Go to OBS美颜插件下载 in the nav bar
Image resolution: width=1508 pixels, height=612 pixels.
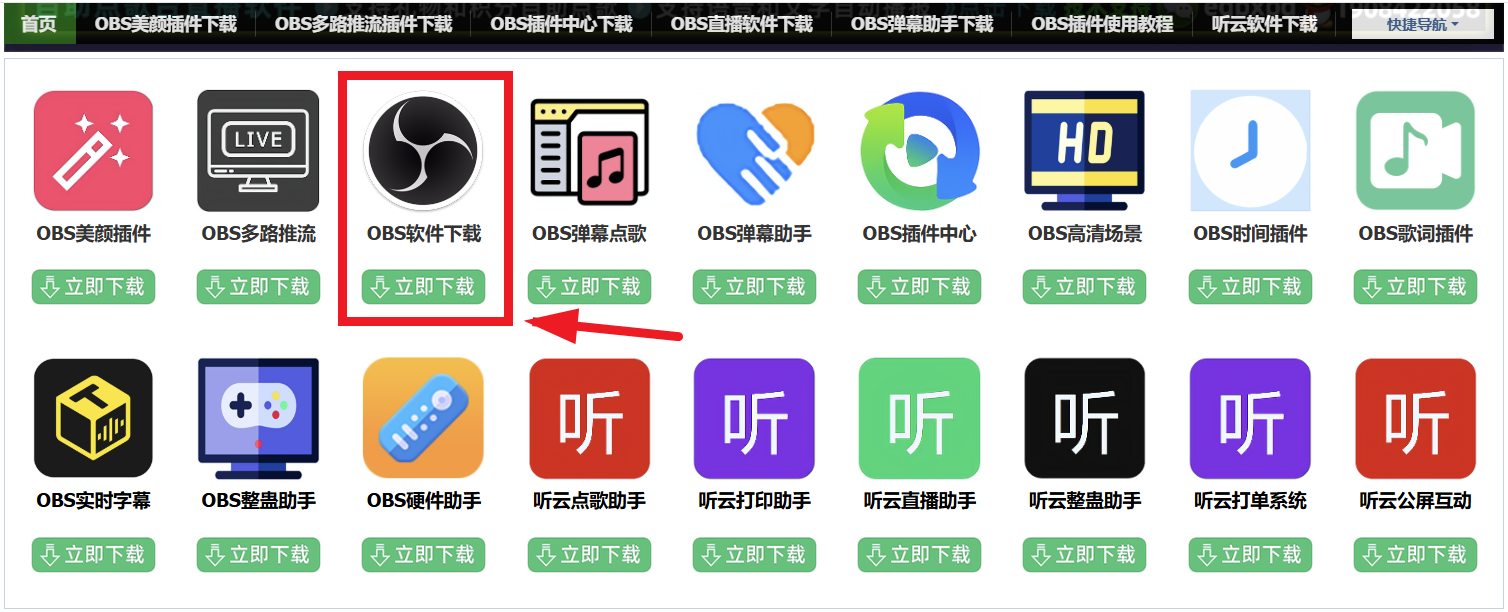(x=166, y=24)
